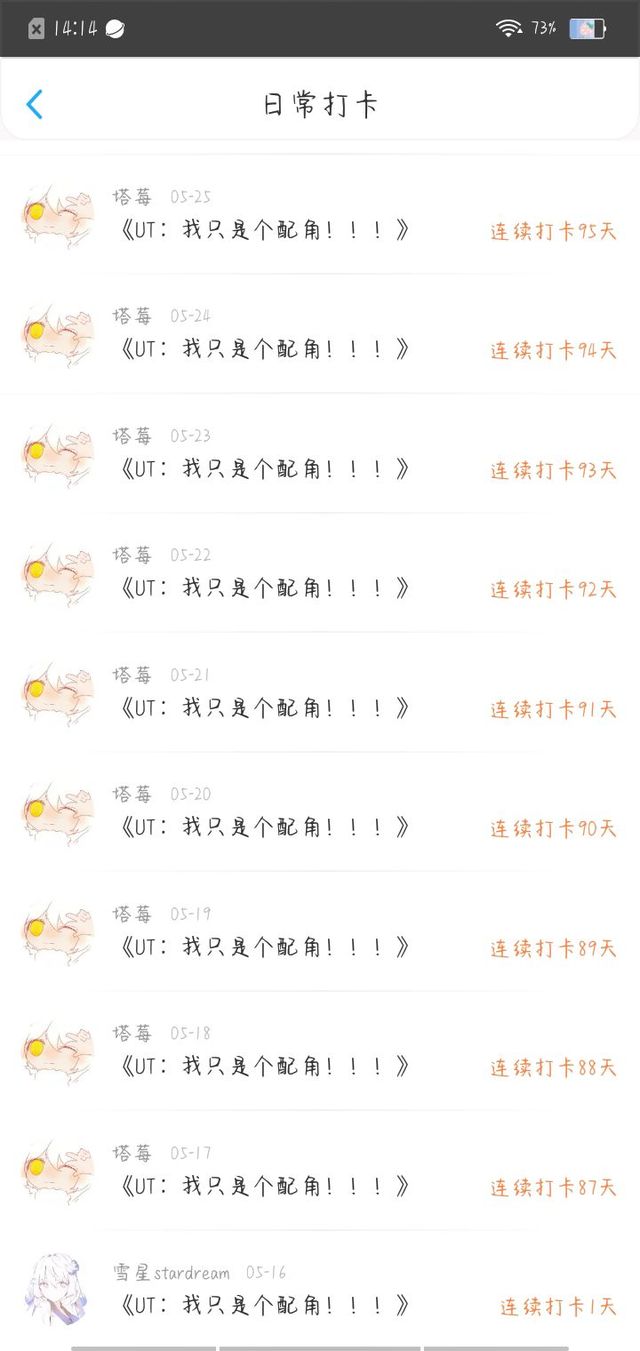
Task: Open 塔莓's 05-21 check-in entry
Action: click(x=320, y=693)
